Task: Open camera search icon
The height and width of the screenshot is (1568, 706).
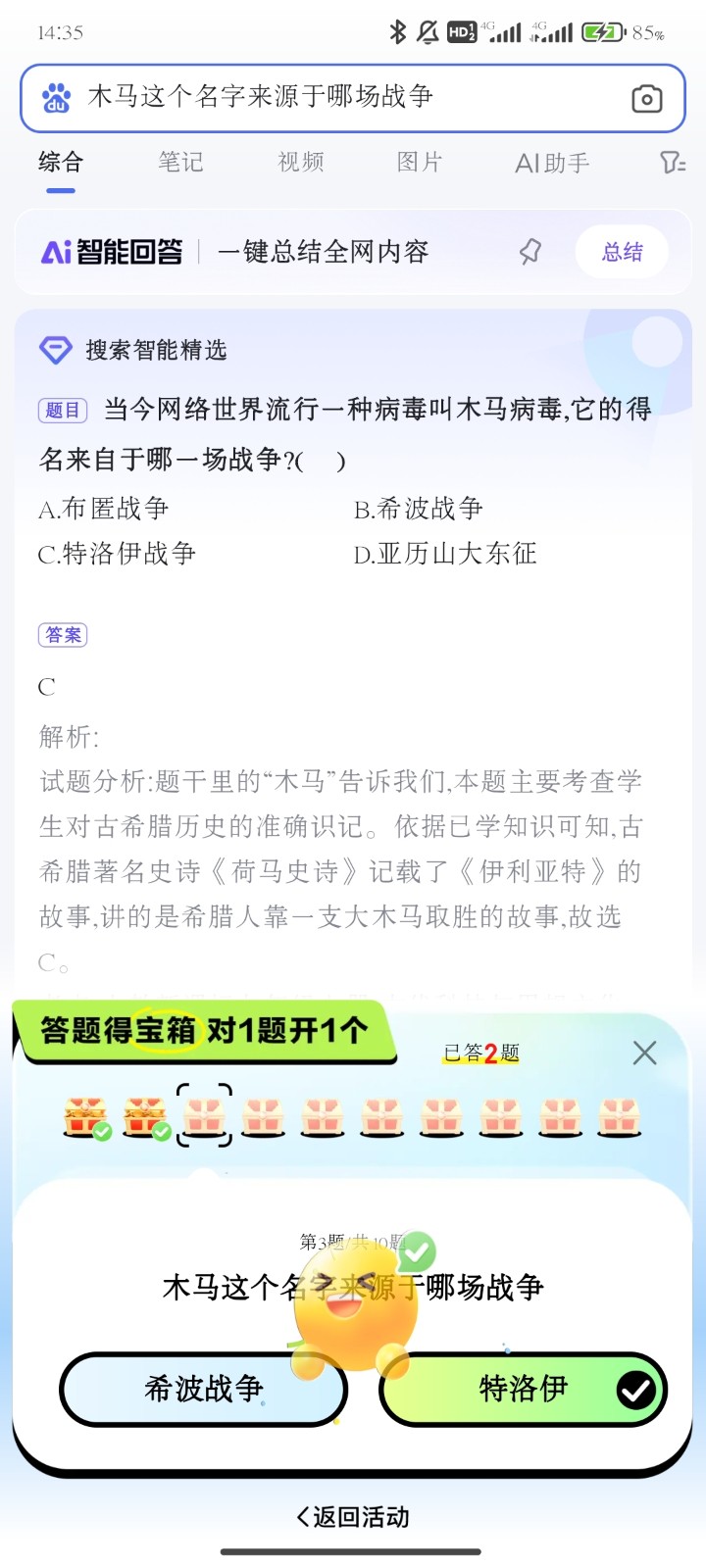Action: [646, 98]
